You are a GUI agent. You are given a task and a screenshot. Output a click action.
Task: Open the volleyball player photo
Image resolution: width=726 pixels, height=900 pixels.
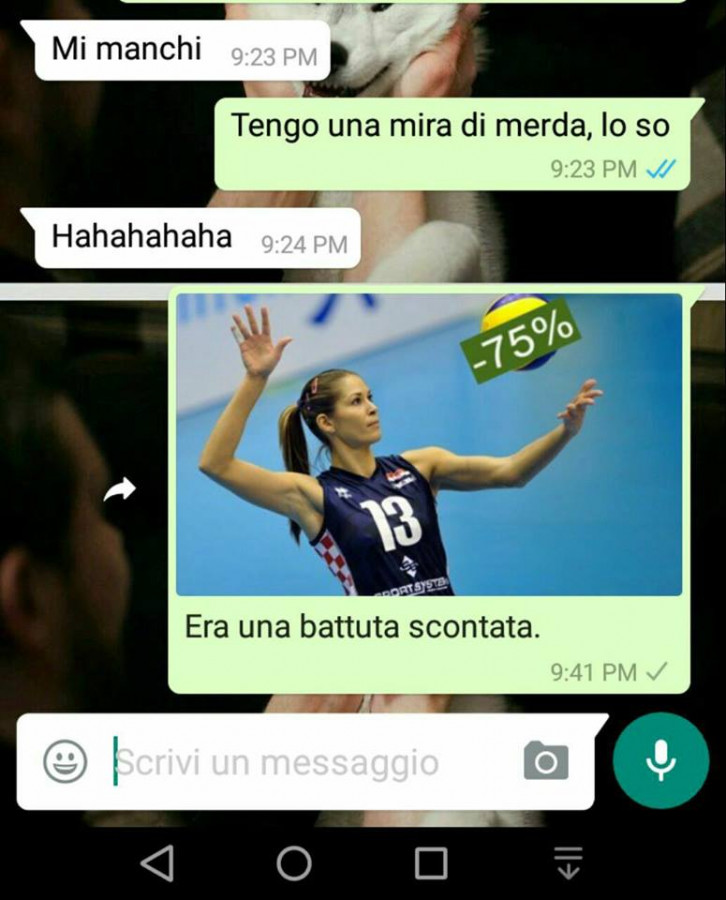click(x=429, y=445)
